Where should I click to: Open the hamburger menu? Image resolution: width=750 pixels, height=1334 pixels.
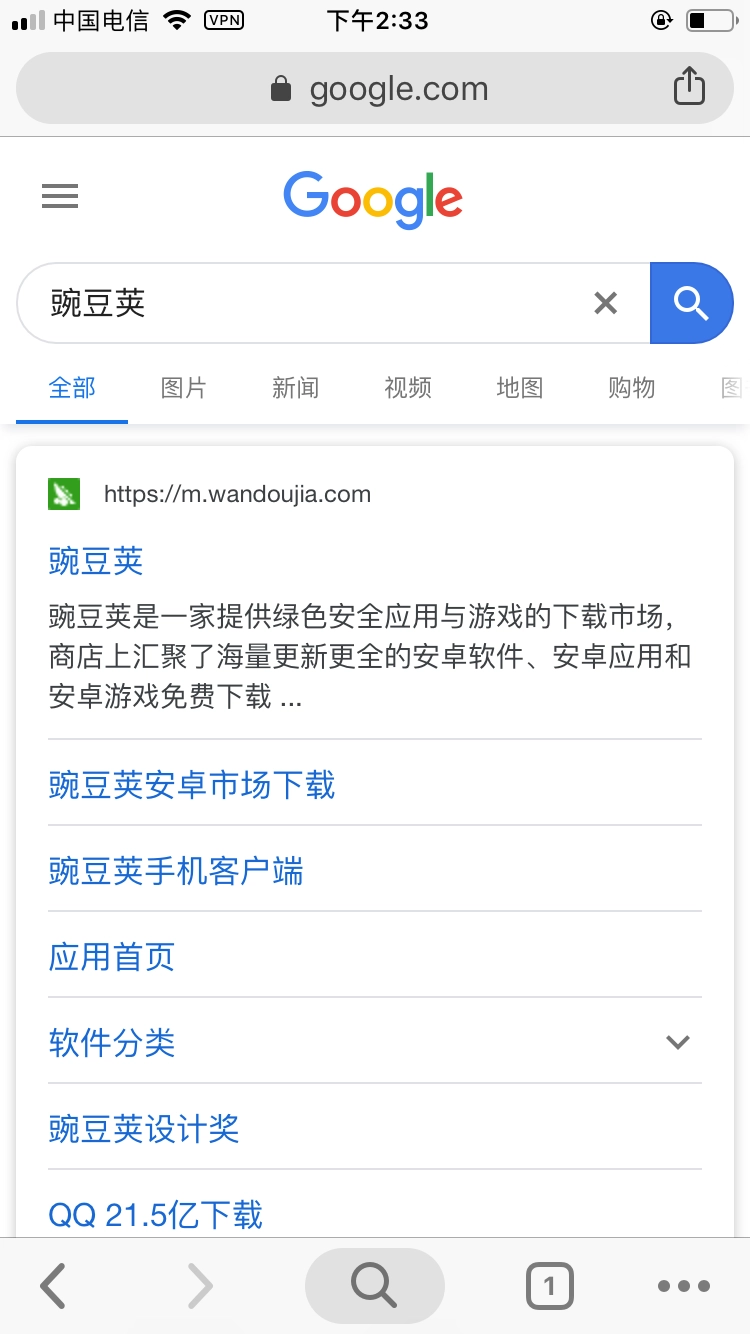point(60,196)
